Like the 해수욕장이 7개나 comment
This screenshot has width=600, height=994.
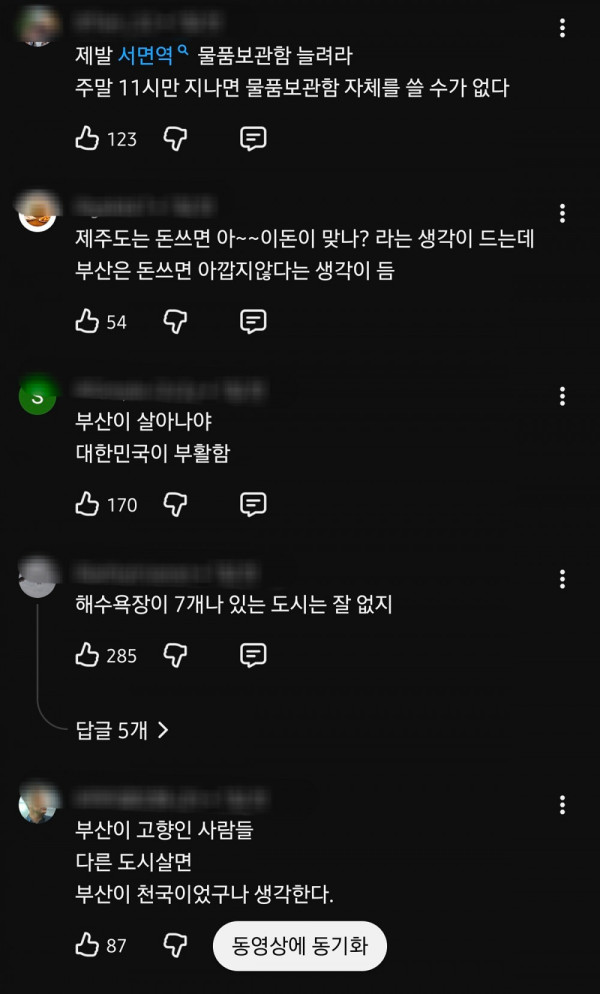(x=88, y=655)
